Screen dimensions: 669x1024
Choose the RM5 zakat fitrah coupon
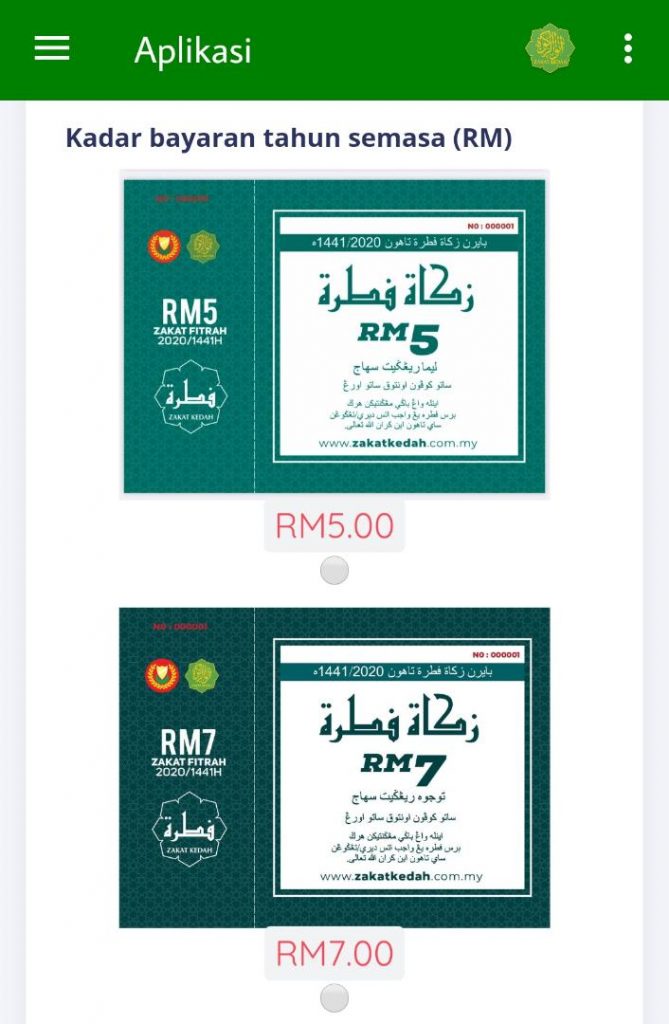coord(334,336)
